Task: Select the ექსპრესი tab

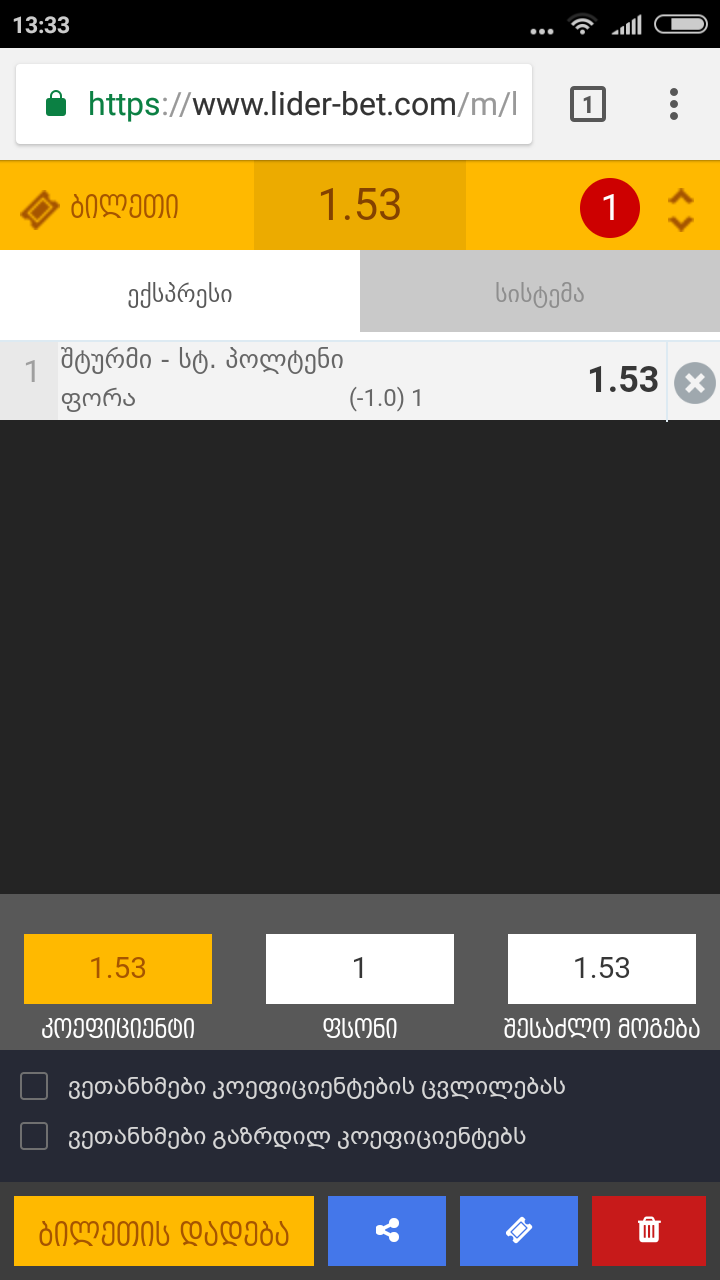Action: pyautogui.click(x=180, y=294)
